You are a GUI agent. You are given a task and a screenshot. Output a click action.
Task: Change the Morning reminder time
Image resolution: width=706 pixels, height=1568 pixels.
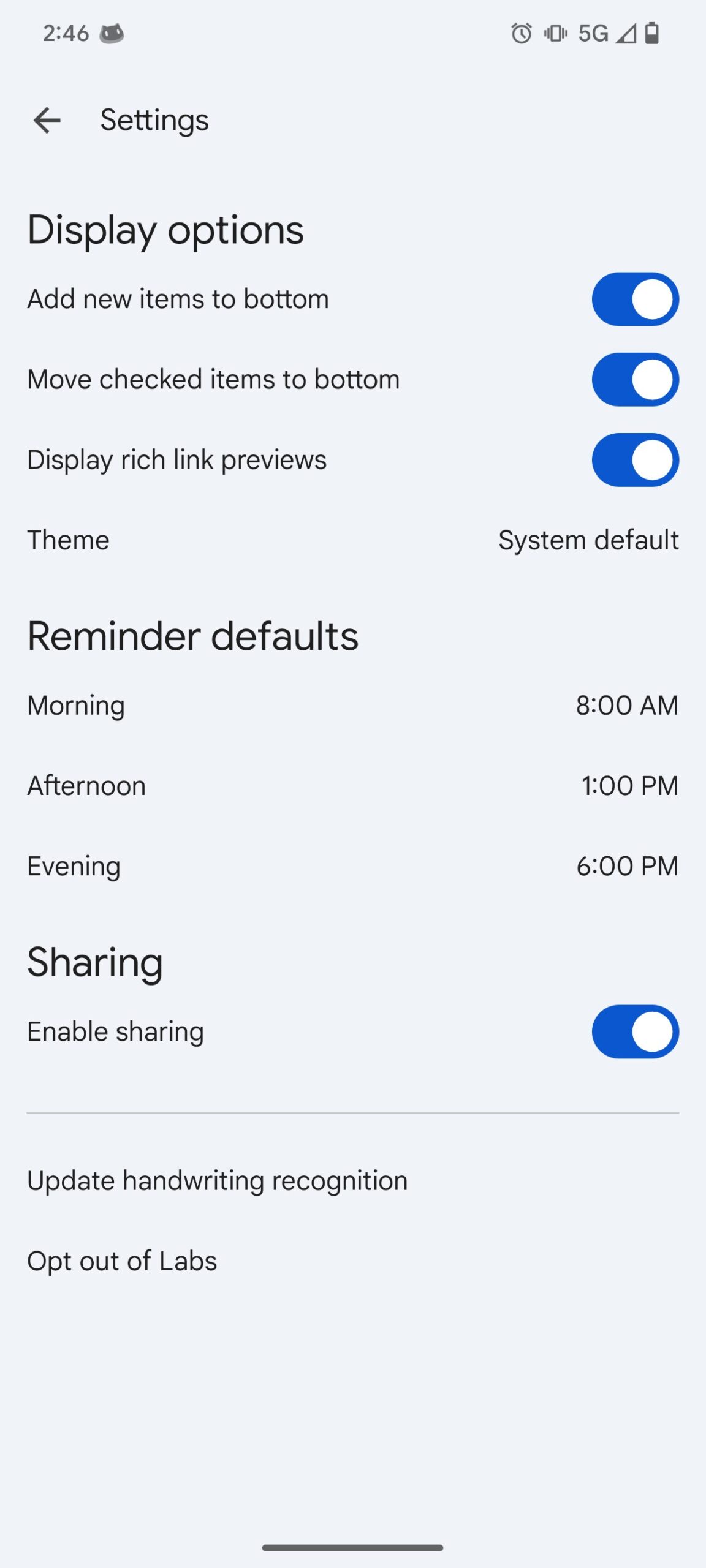pos(353,705)
